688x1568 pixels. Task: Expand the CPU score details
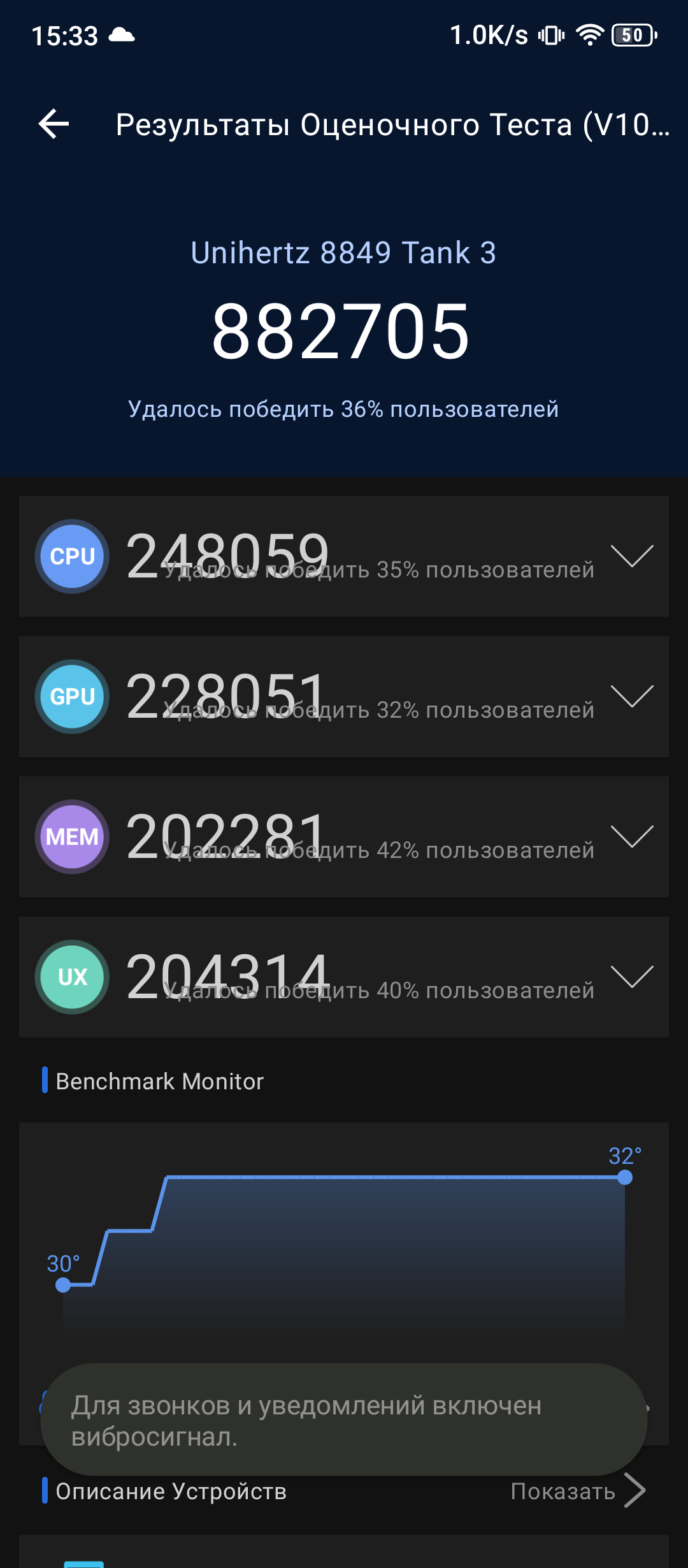pyautogui.click(x=631, y=556)
